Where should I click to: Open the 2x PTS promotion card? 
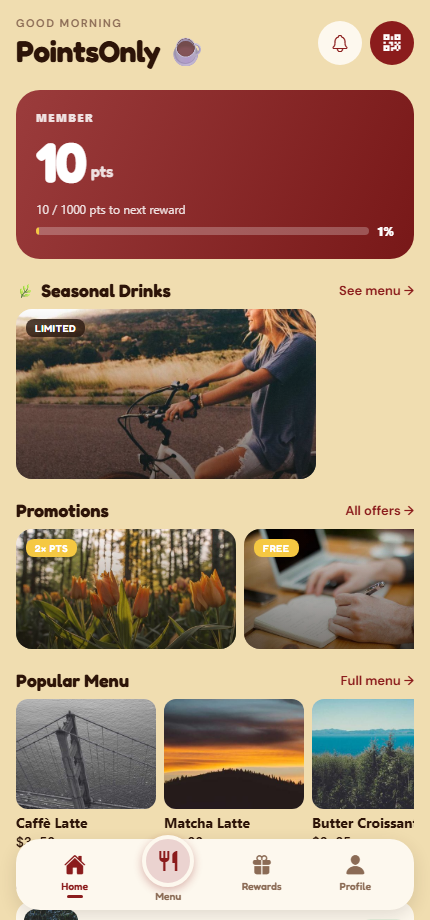[126, 589]
